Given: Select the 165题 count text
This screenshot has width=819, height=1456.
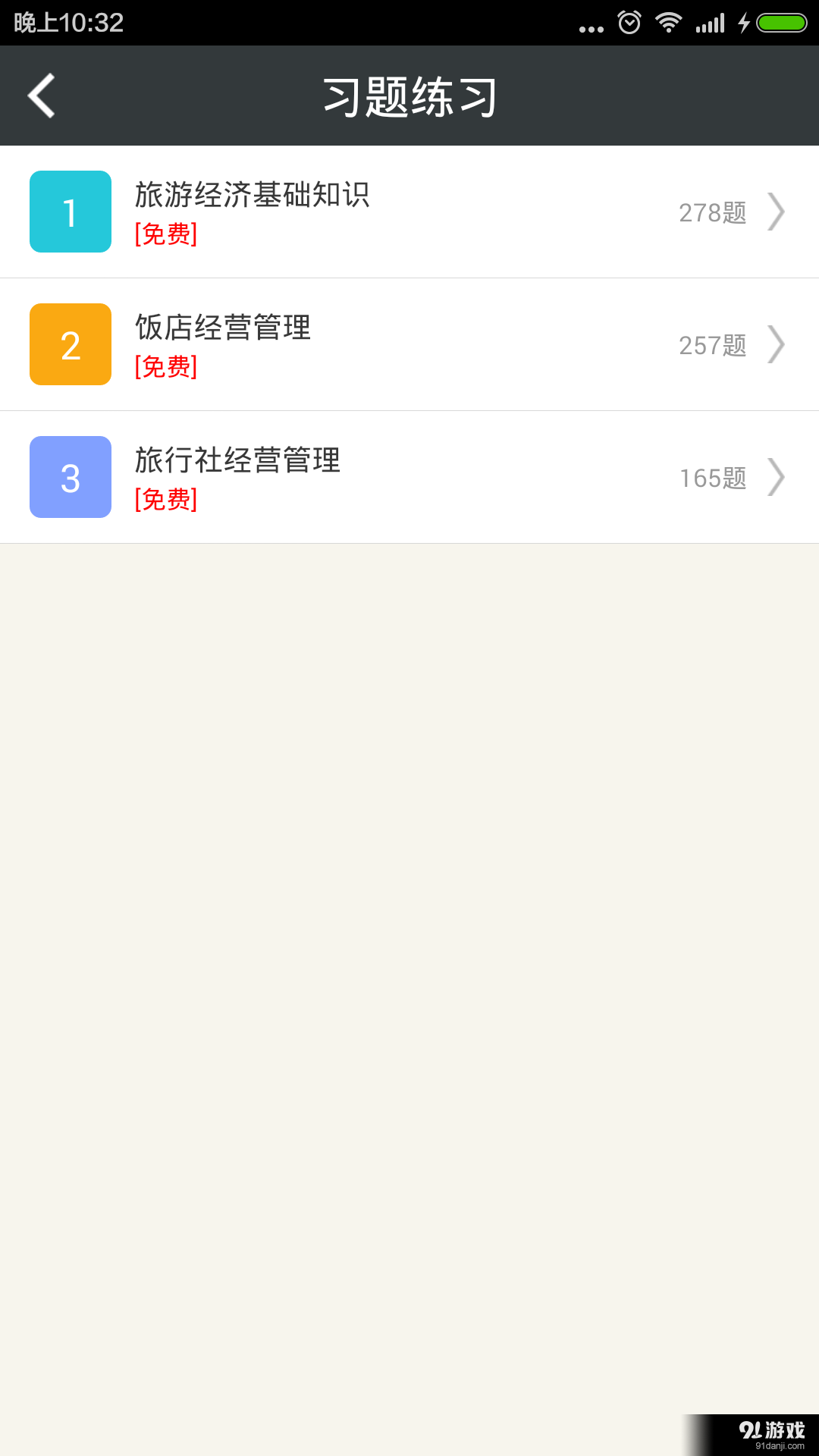Looking at the screenshot, I should tap(712, 479).
